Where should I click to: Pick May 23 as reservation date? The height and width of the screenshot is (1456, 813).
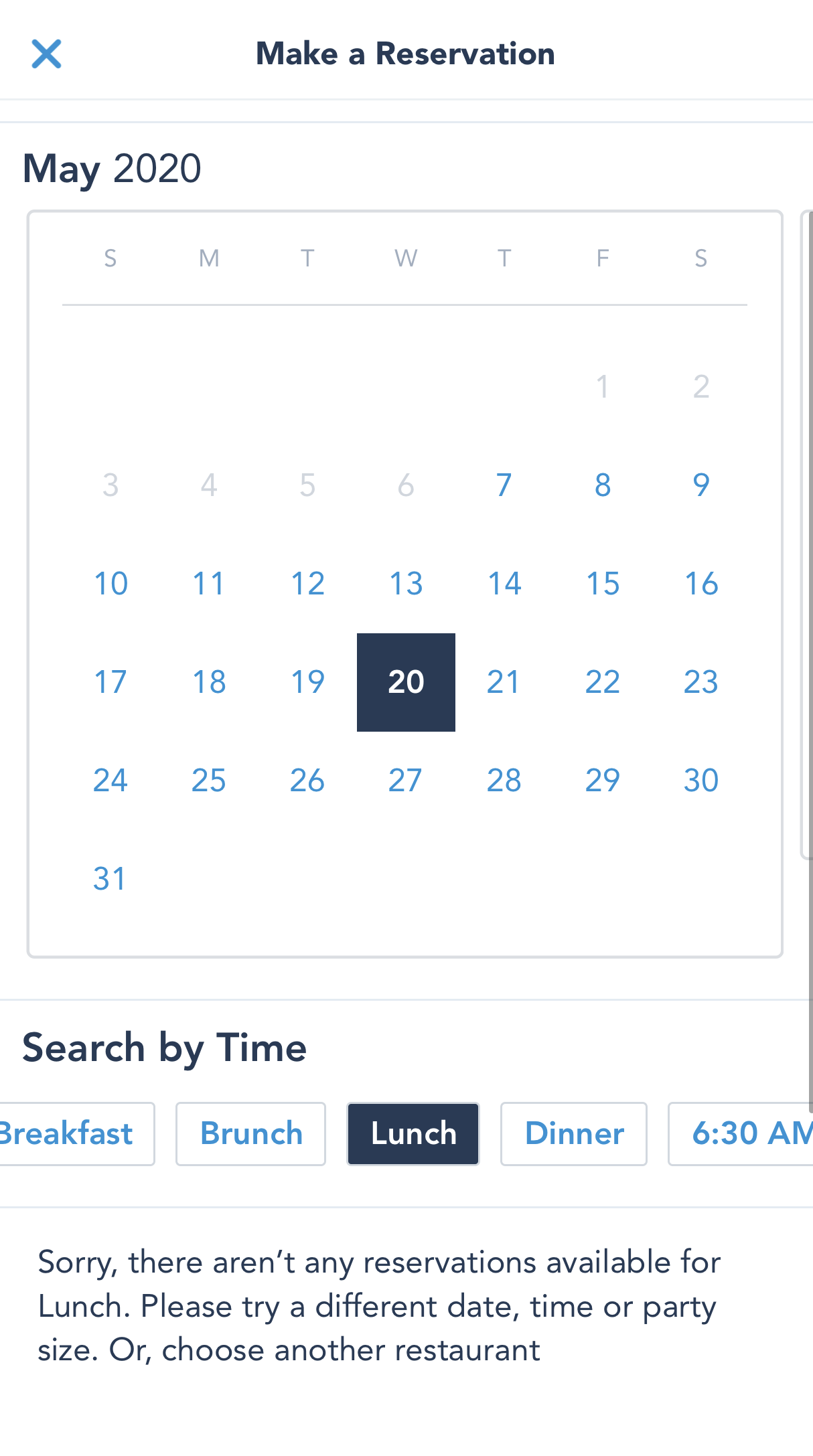click(700, 681)
